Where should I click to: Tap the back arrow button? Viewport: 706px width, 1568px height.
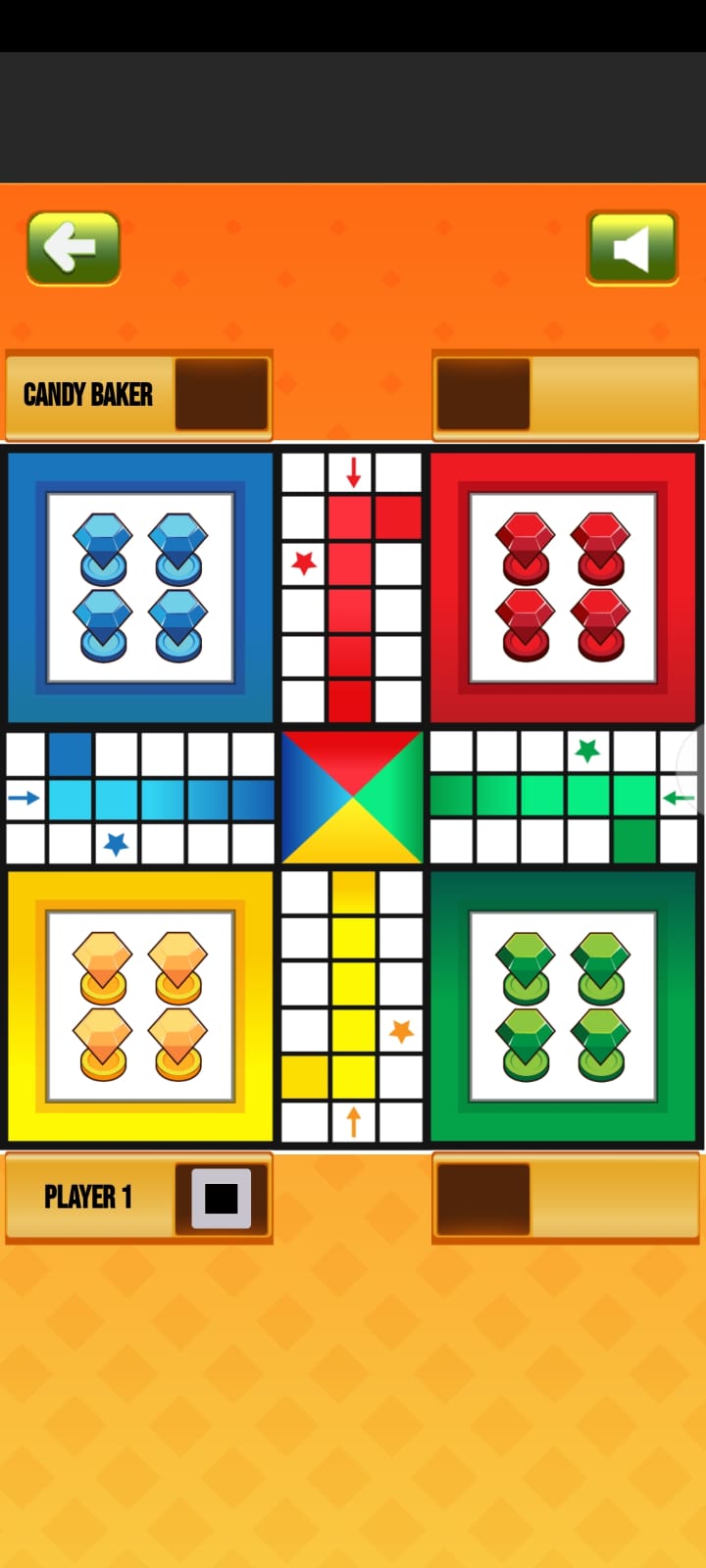pos(73,246)
